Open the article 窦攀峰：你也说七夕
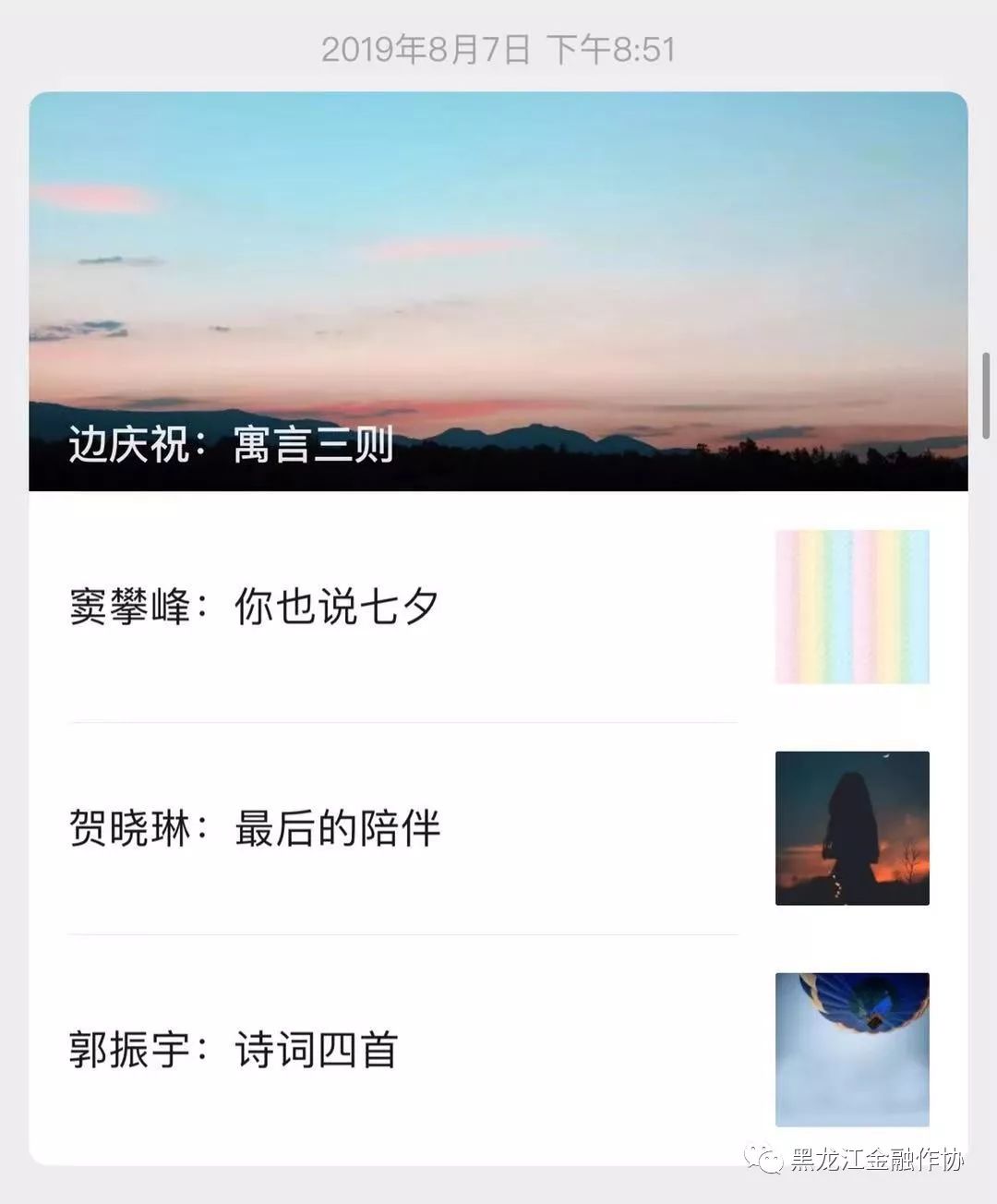Screen dimensions: 997x1204 (255, 608)
